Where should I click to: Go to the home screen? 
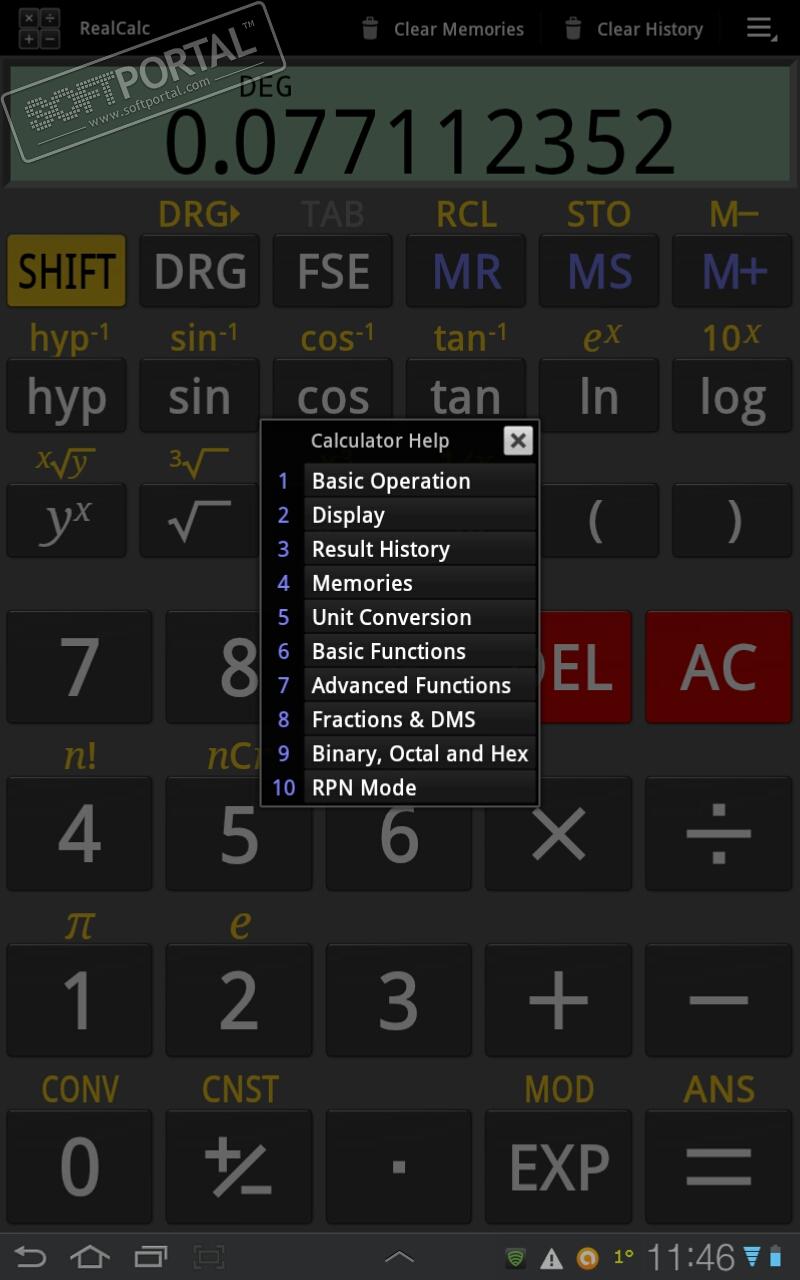click(90, 1256)
